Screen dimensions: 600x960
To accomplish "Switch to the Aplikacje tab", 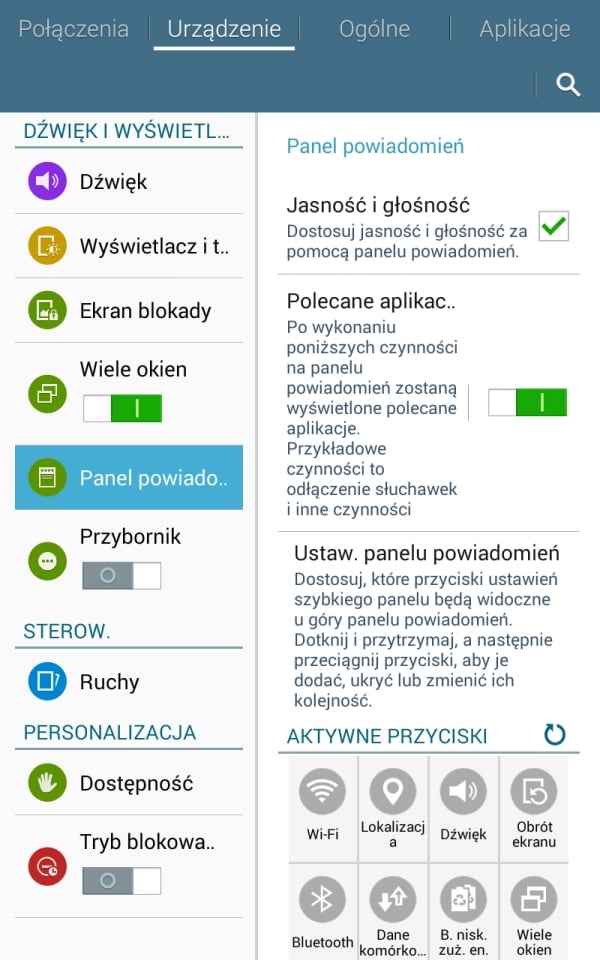I will point(525,29).
